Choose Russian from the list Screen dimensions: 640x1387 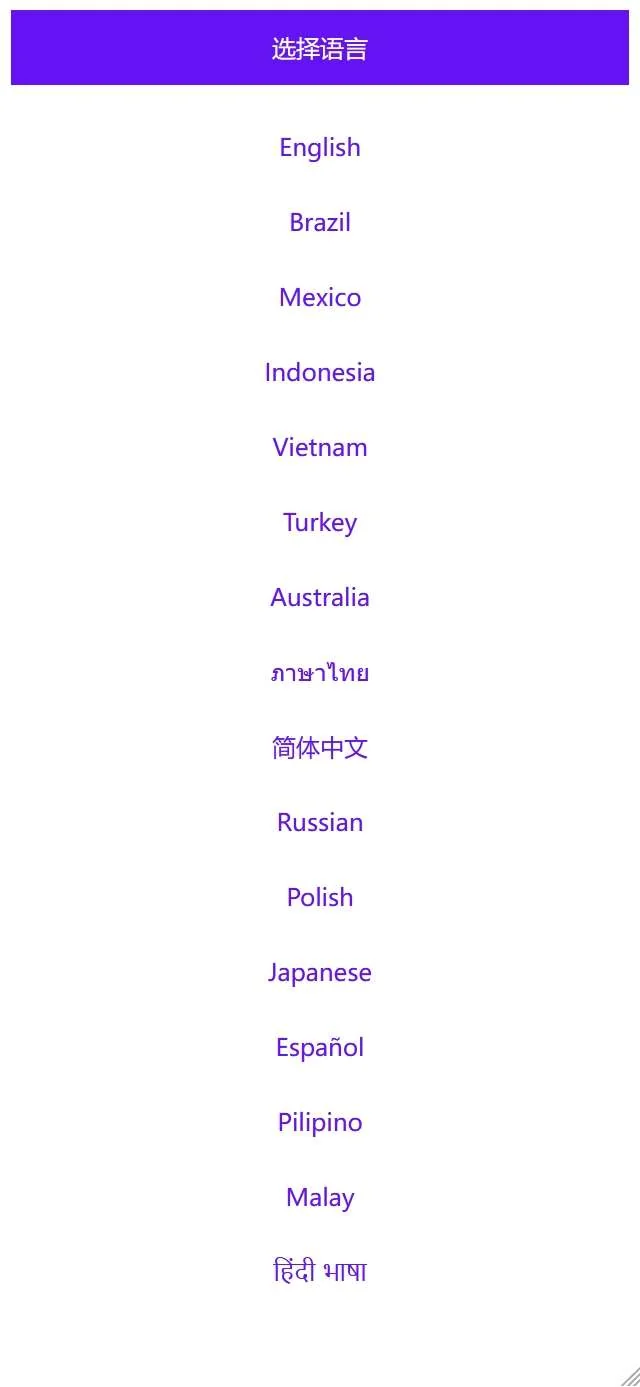point(320,823)
